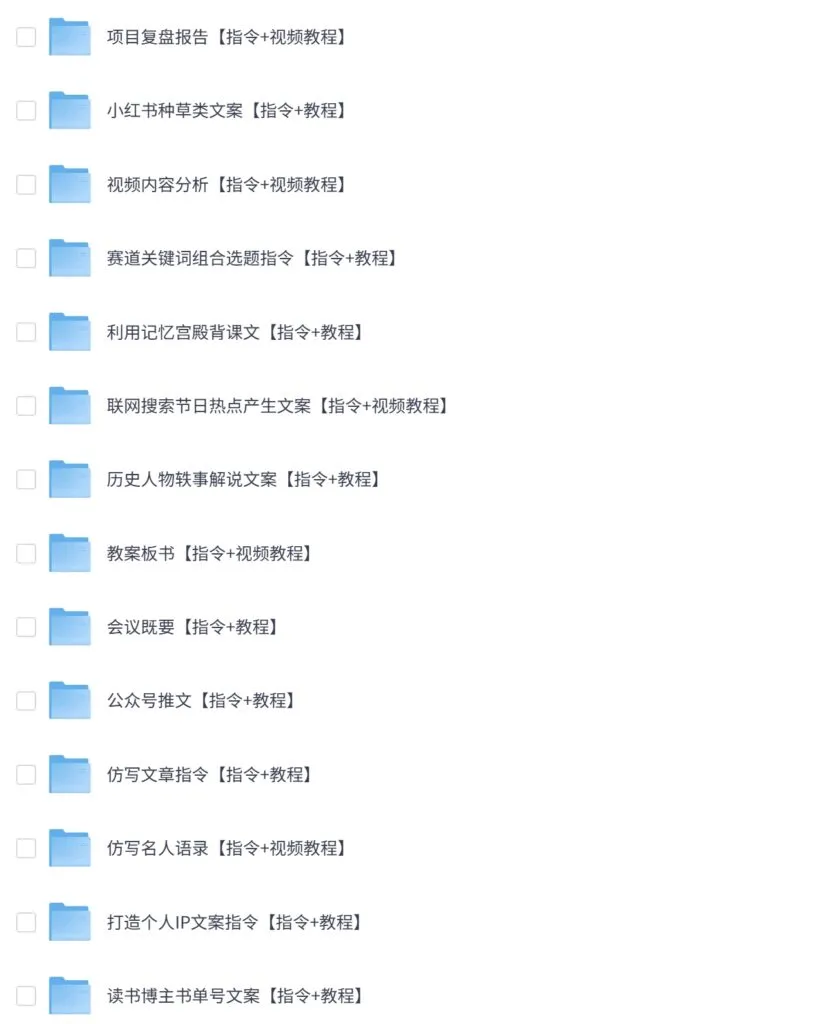Tick the checkbox beside 赛道关键词组合选题指令
The image size is (822, 1024).
click(x=26, y=258)
